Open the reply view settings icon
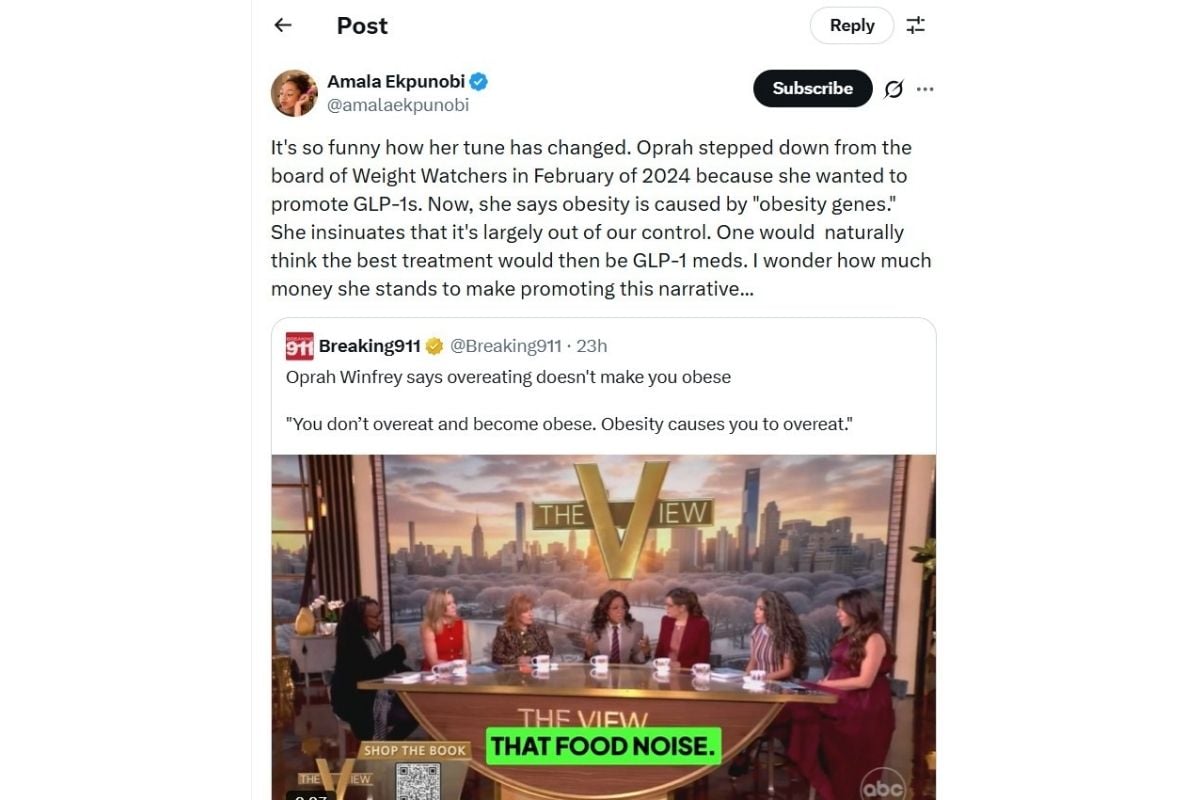Image resolution: width=1200 pixels, height=800 pixels. coord(915,26)
